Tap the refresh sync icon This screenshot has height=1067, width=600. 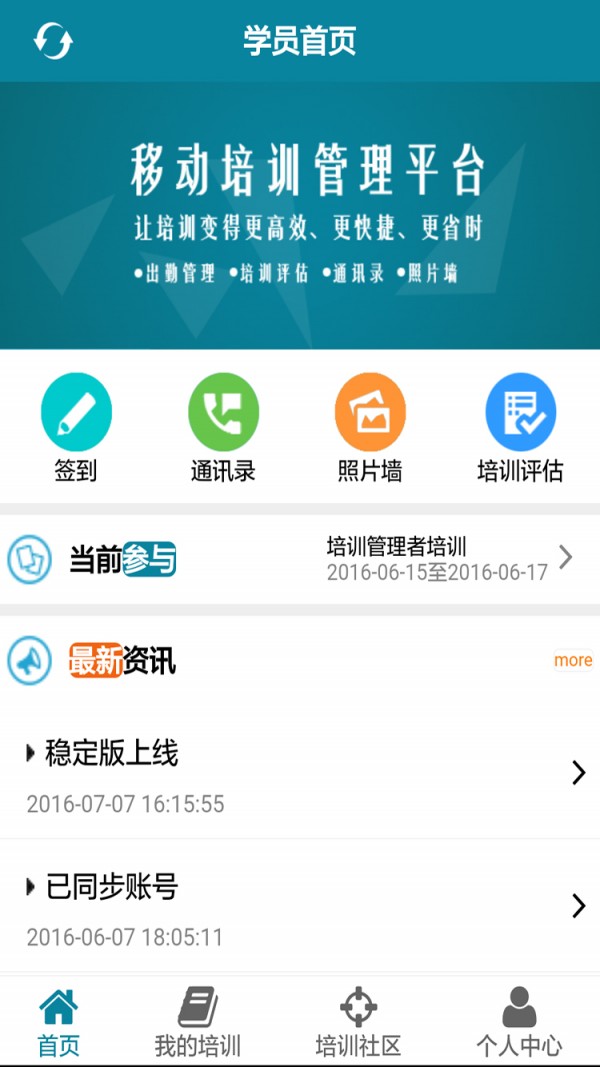click(x=53, y=40)
